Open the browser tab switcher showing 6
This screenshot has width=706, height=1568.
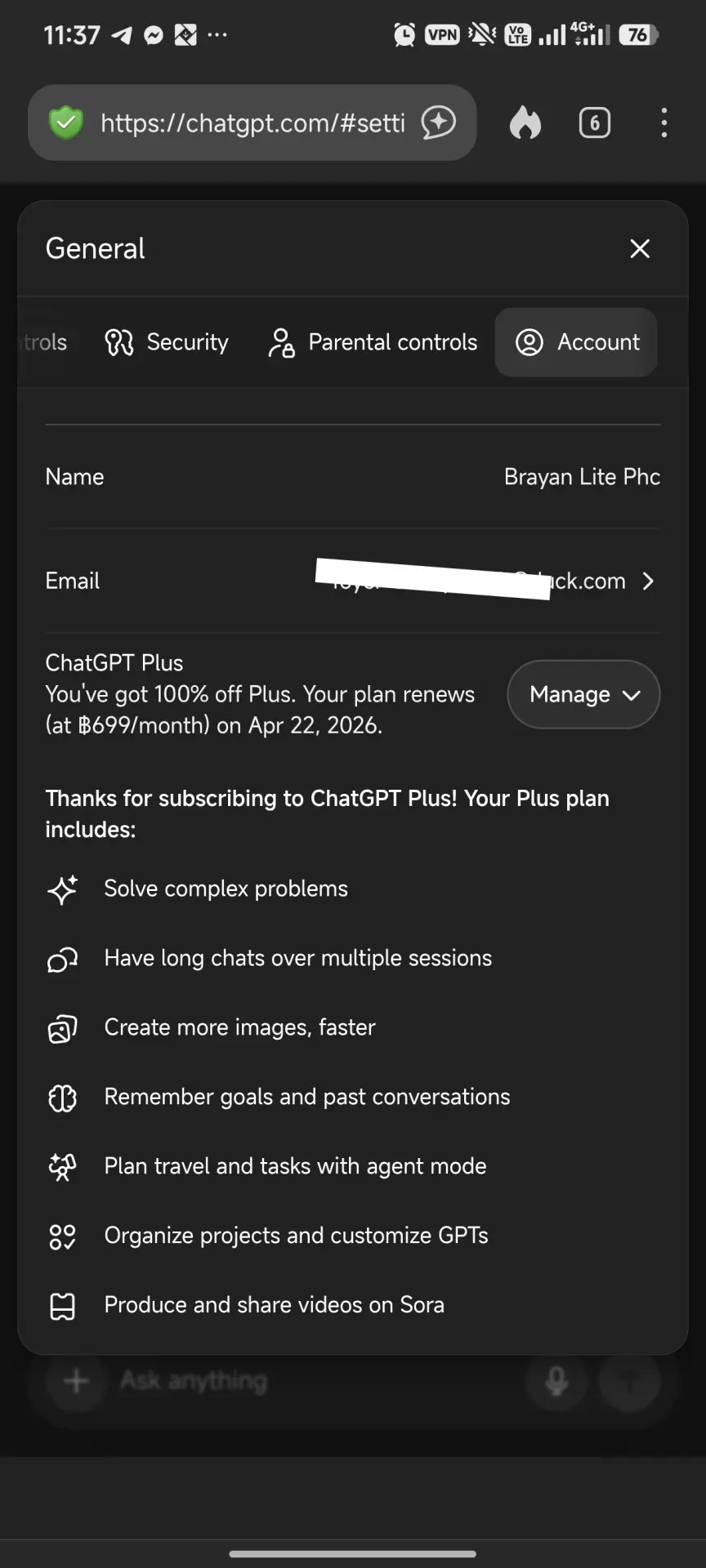point(595,123)
